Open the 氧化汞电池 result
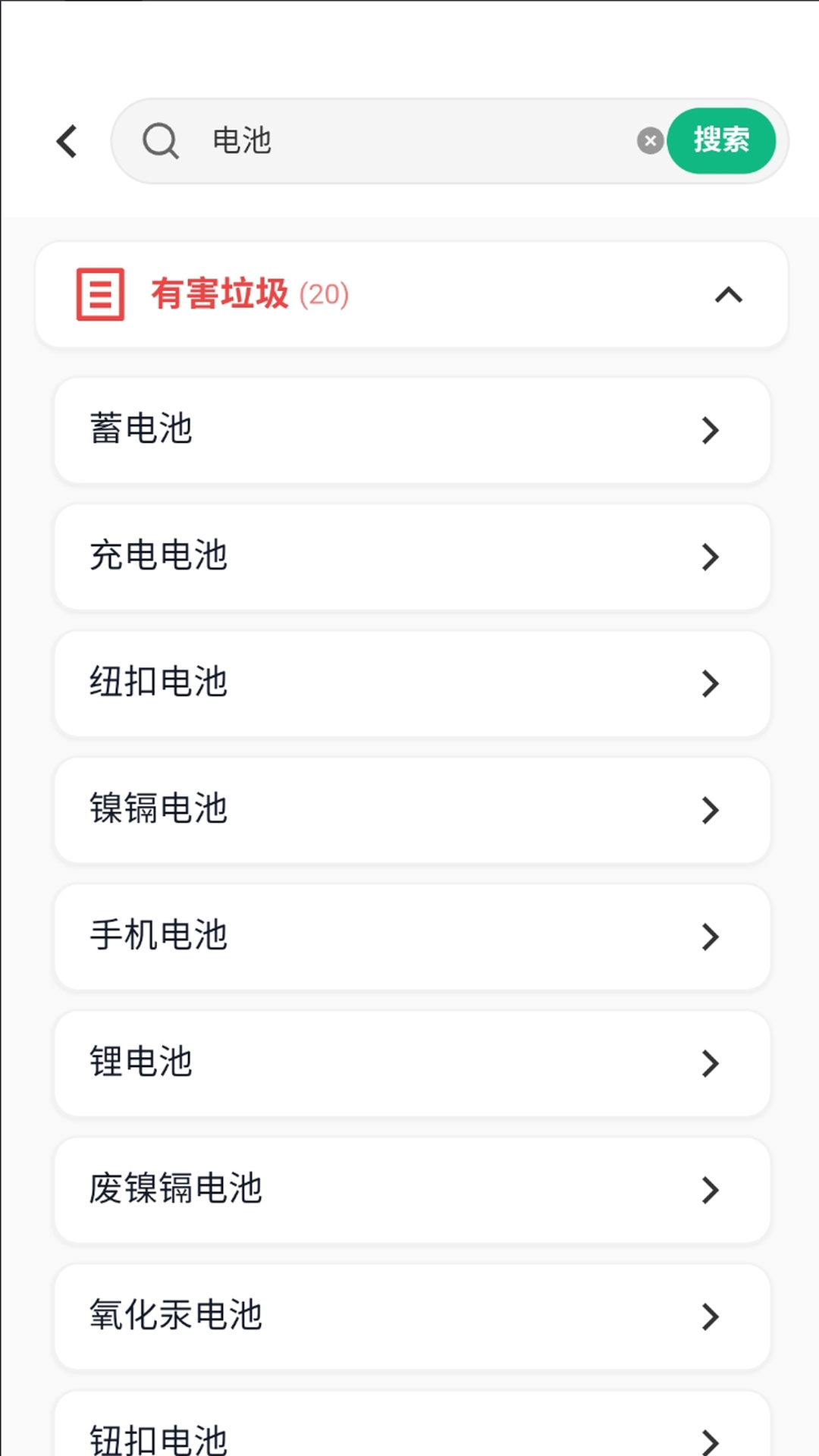This screenshot has width=819, height=1456. click(409, 1316)
